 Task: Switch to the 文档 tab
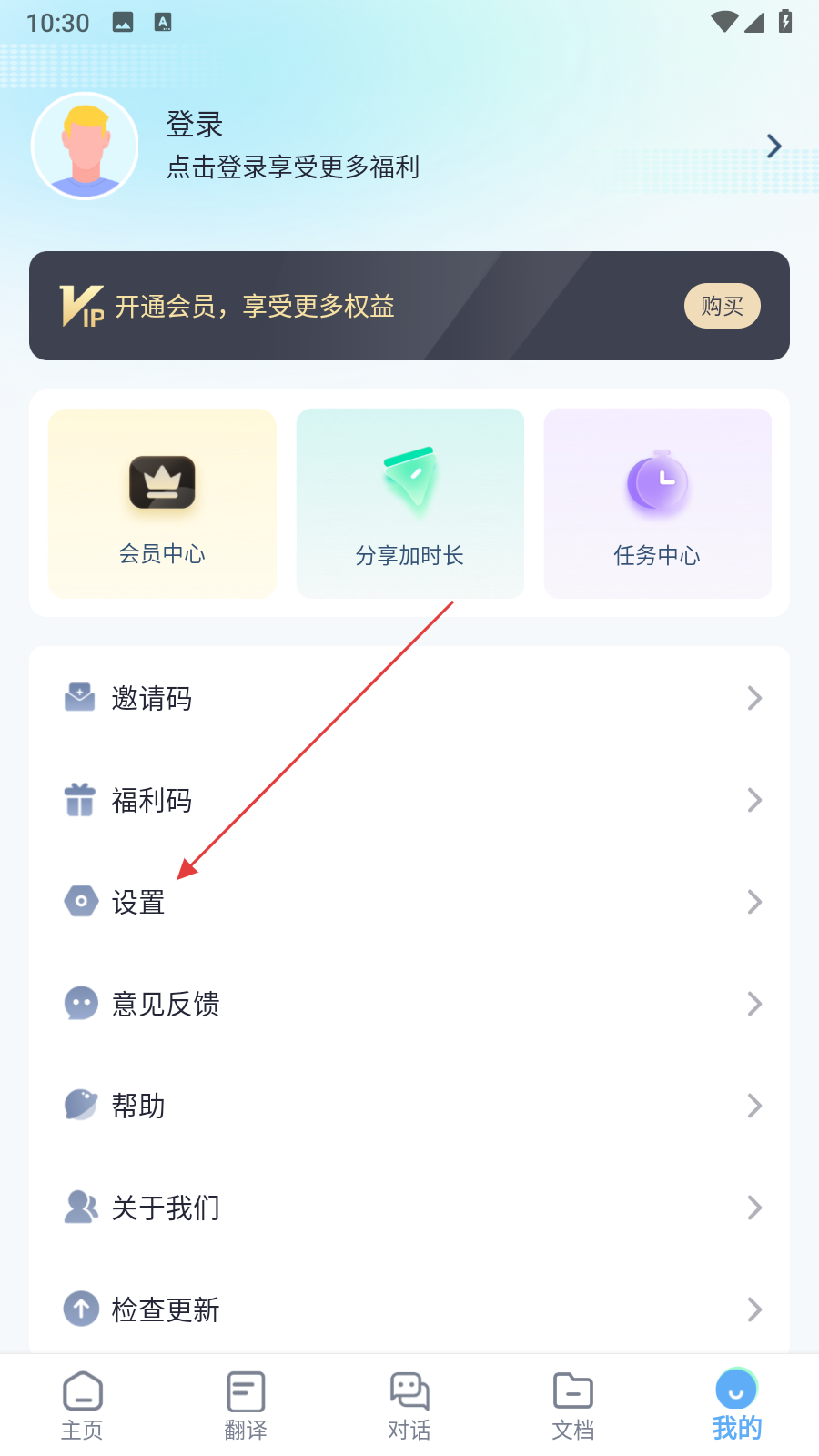coord(573,1406)
